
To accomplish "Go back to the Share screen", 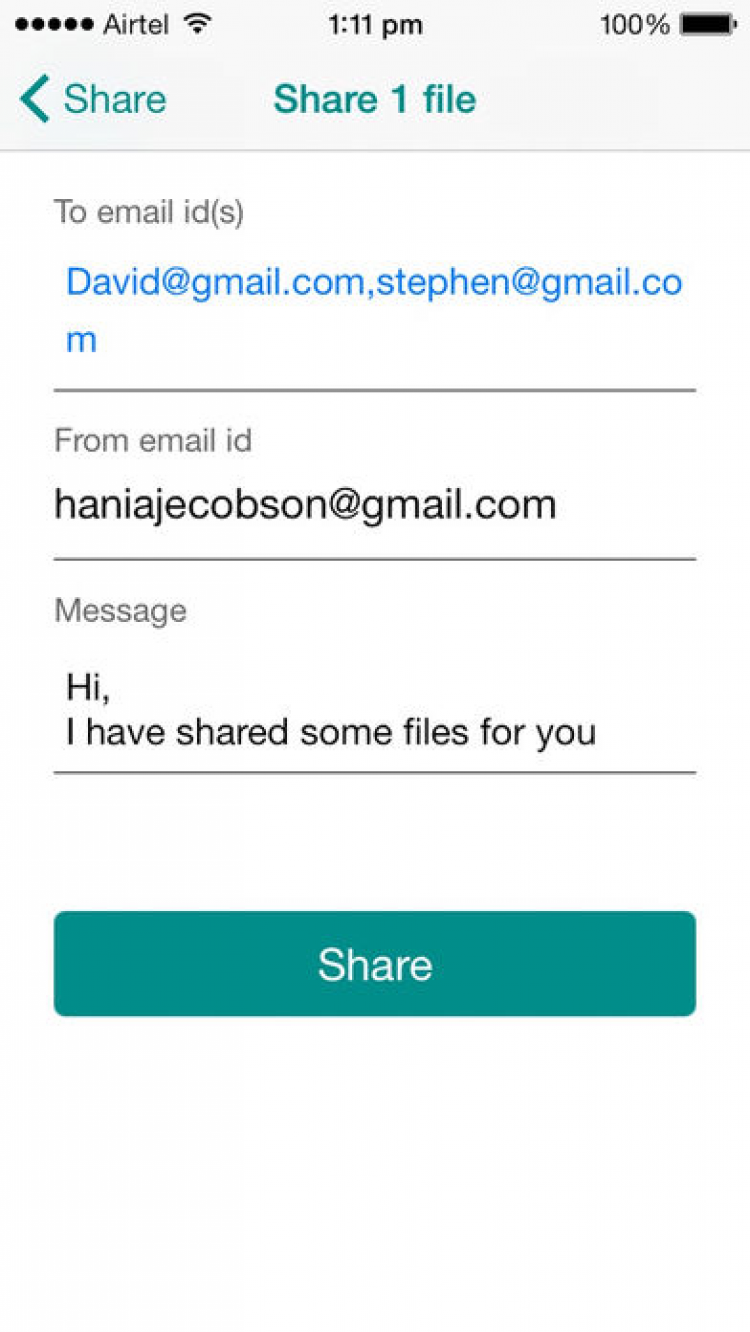I will (x=92, y=100).
